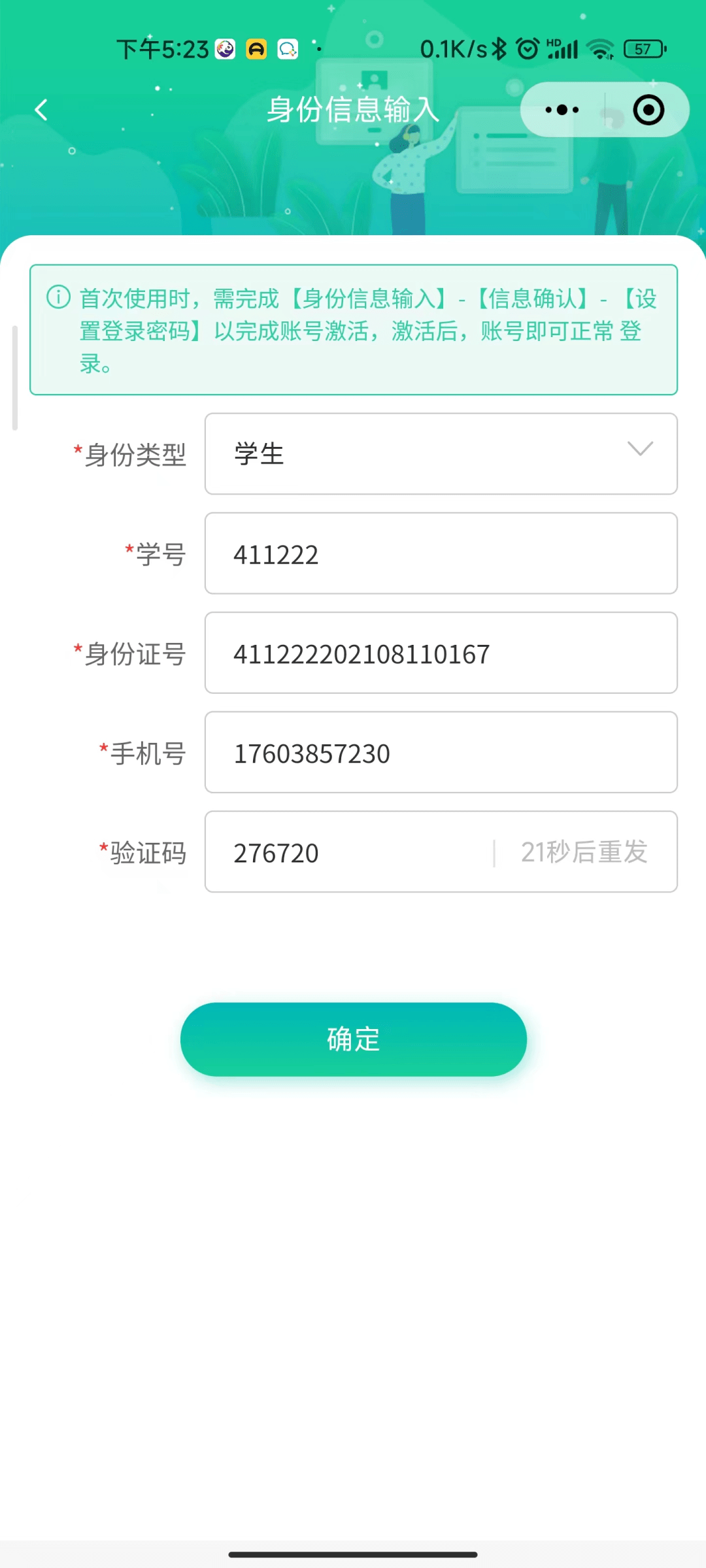The image size is (706, 1568).
Task: Tap the 秒后重发 resend code button
Action: 584,853
